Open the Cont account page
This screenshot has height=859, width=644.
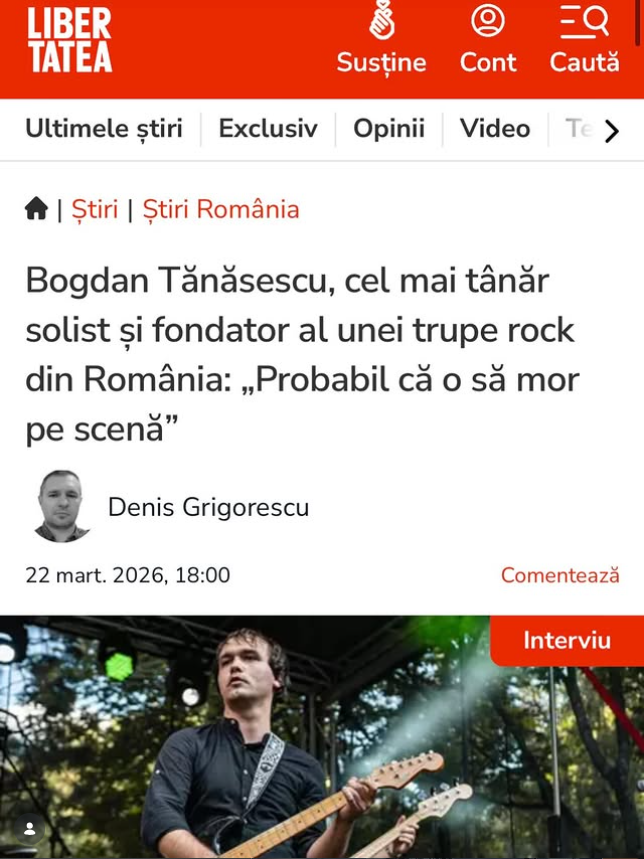tap(488, 40)
